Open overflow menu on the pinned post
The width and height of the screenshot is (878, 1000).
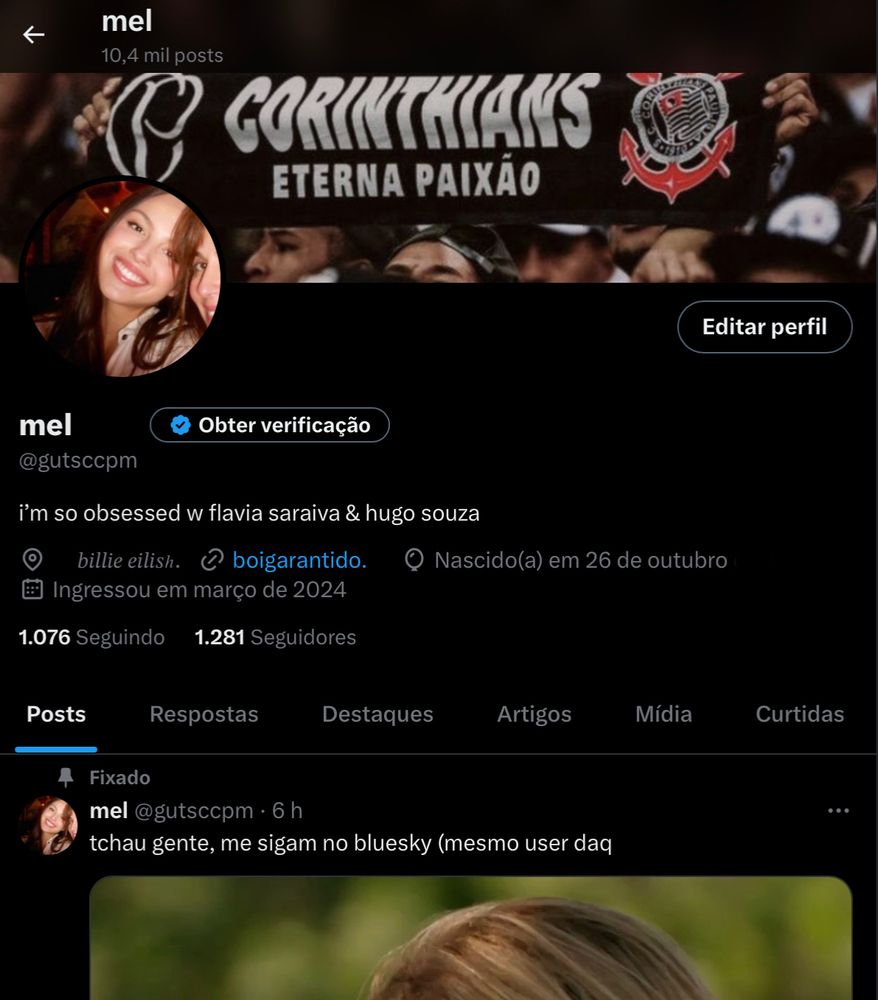tap(838, 810)
